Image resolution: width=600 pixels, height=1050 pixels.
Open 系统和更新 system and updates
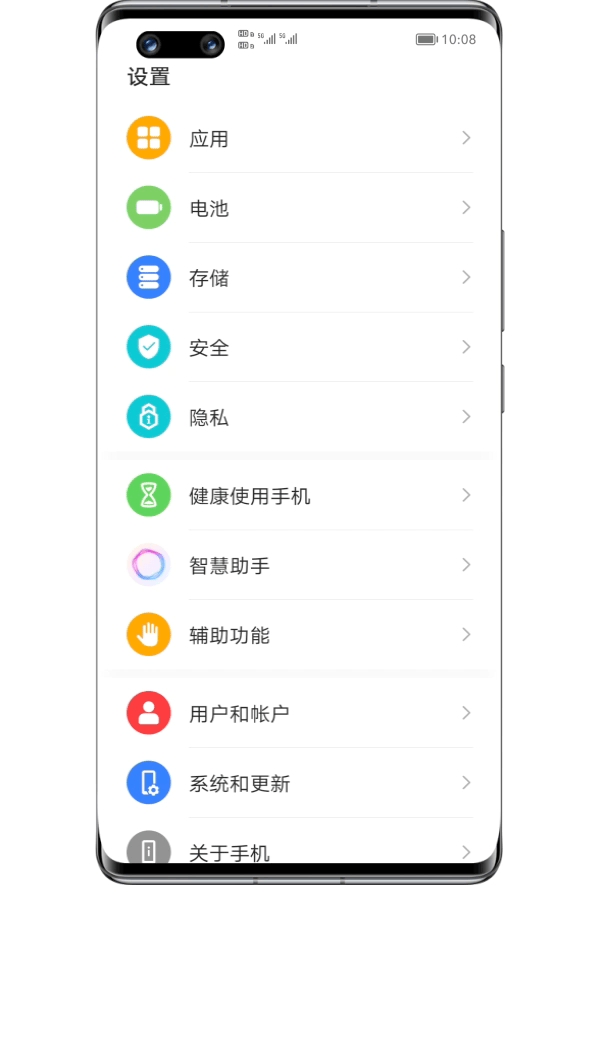point(298,783)
